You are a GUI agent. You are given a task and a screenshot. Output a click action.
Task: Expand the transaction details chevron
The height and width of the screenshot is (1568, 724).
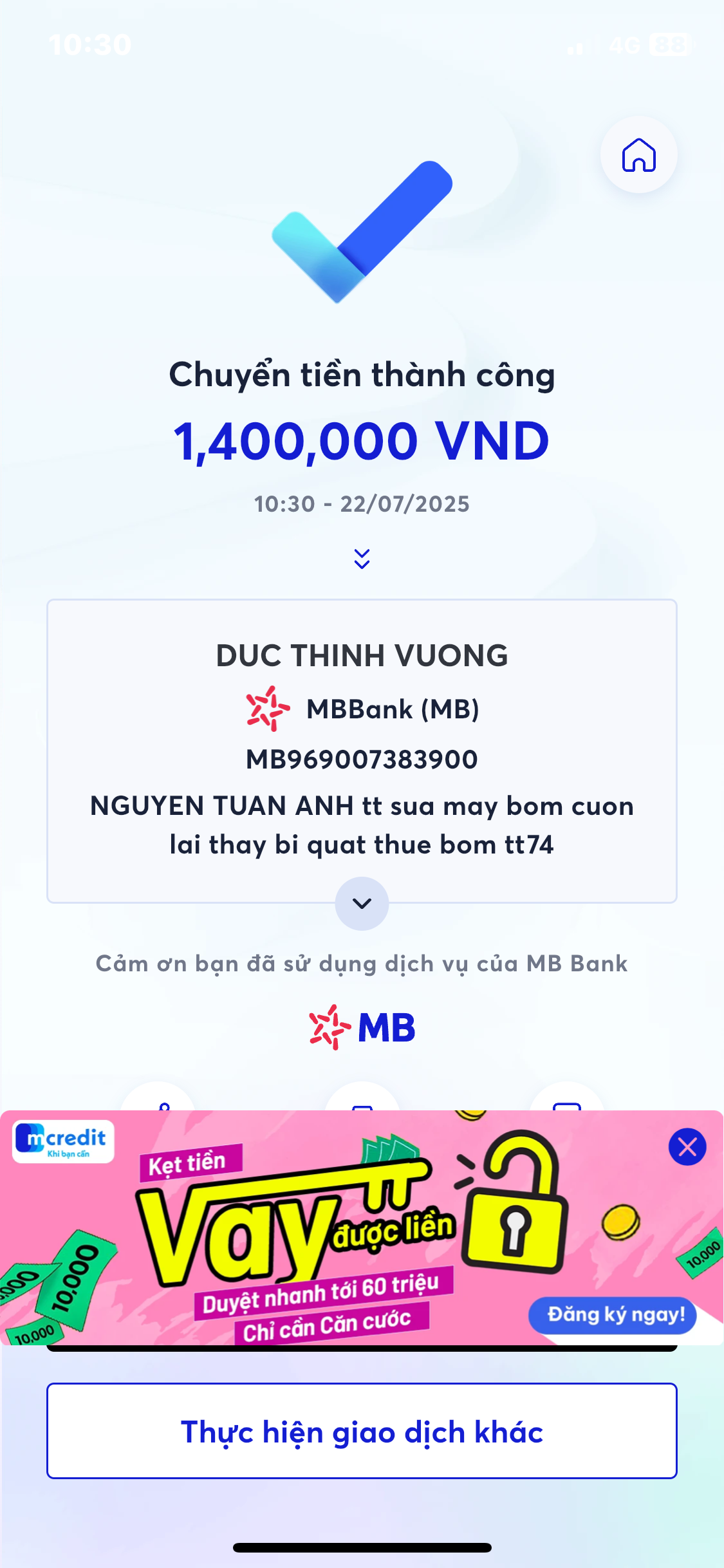click(362, 903)
